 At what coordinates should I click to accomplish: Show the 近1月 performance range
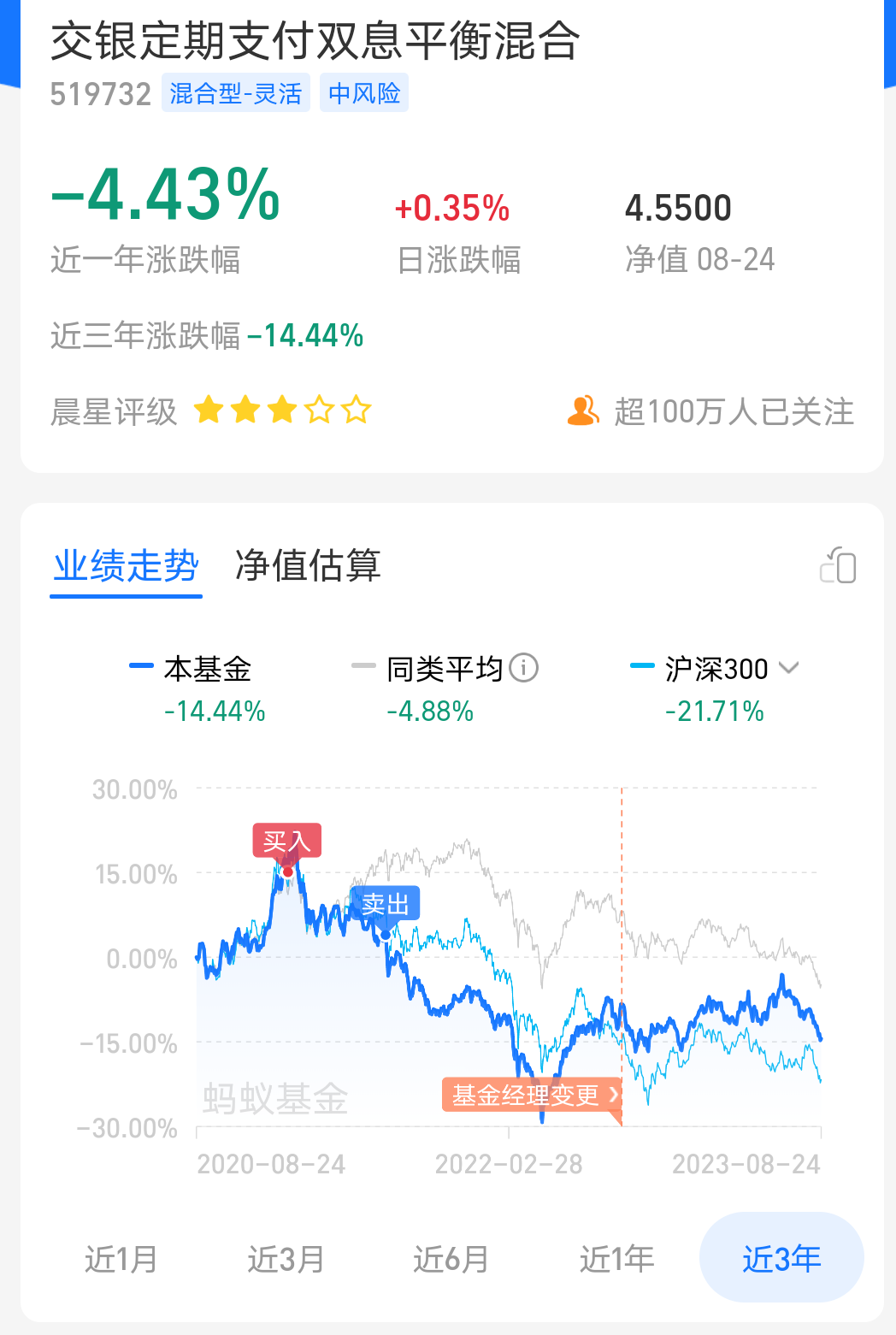[121, 1259]
